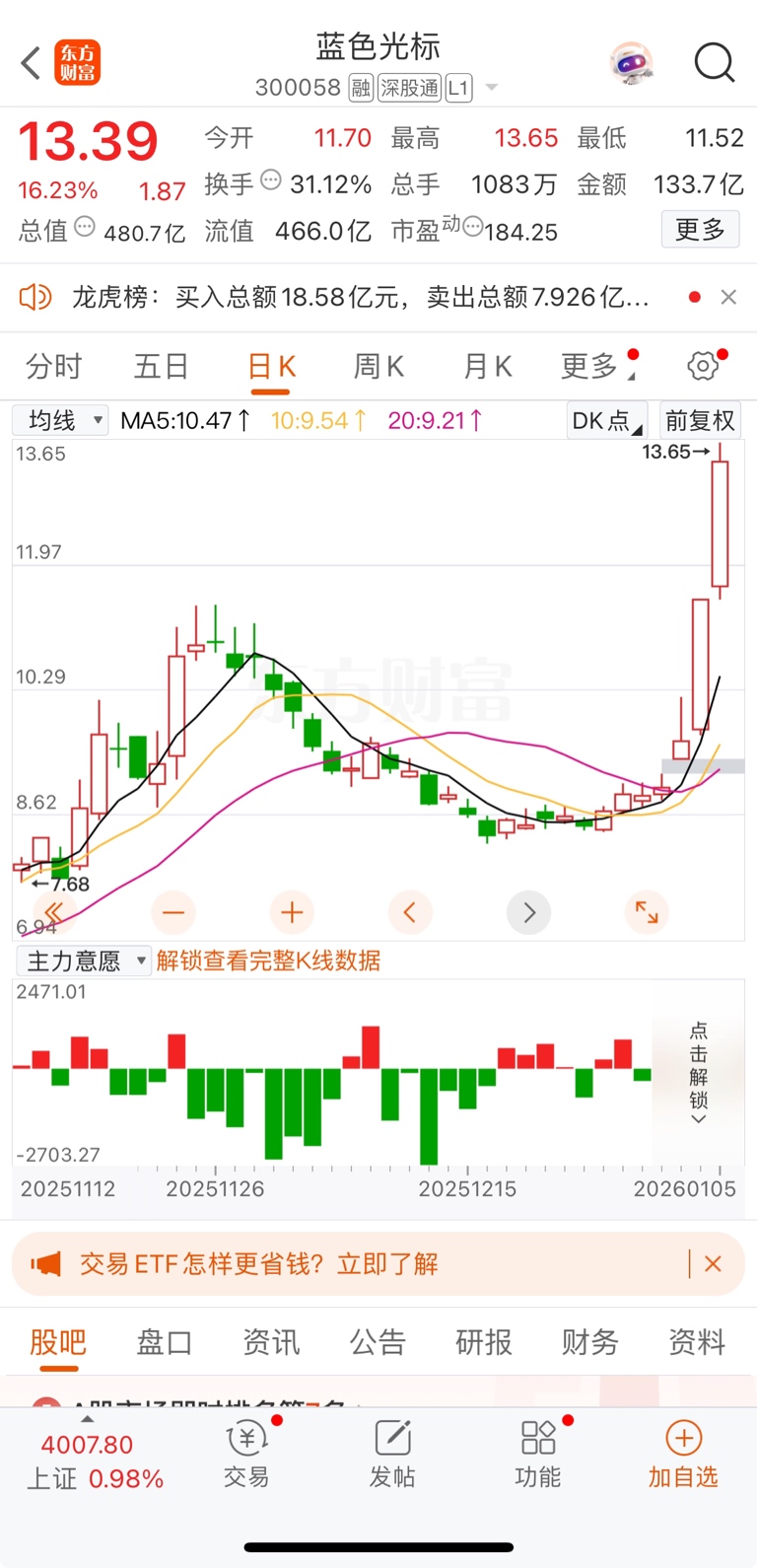Zoom in the K-line chart

(292, 912)
